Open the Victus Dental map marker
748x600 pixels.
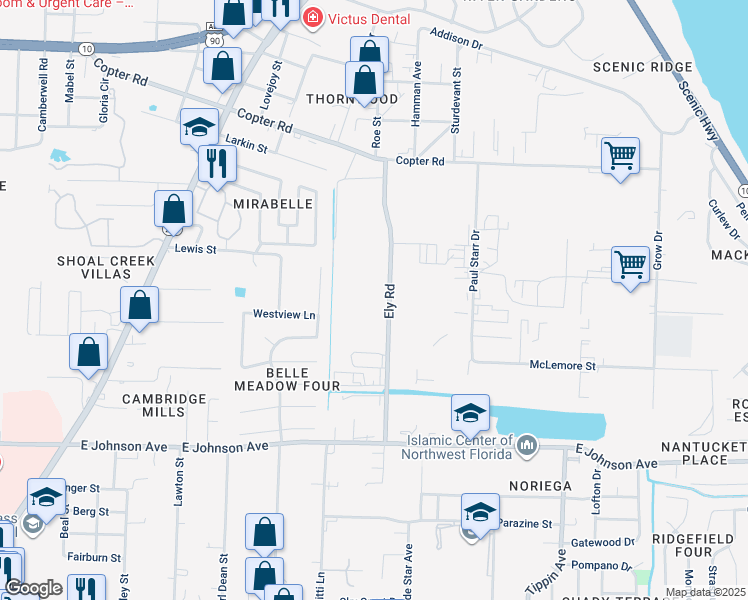[312, 17]
